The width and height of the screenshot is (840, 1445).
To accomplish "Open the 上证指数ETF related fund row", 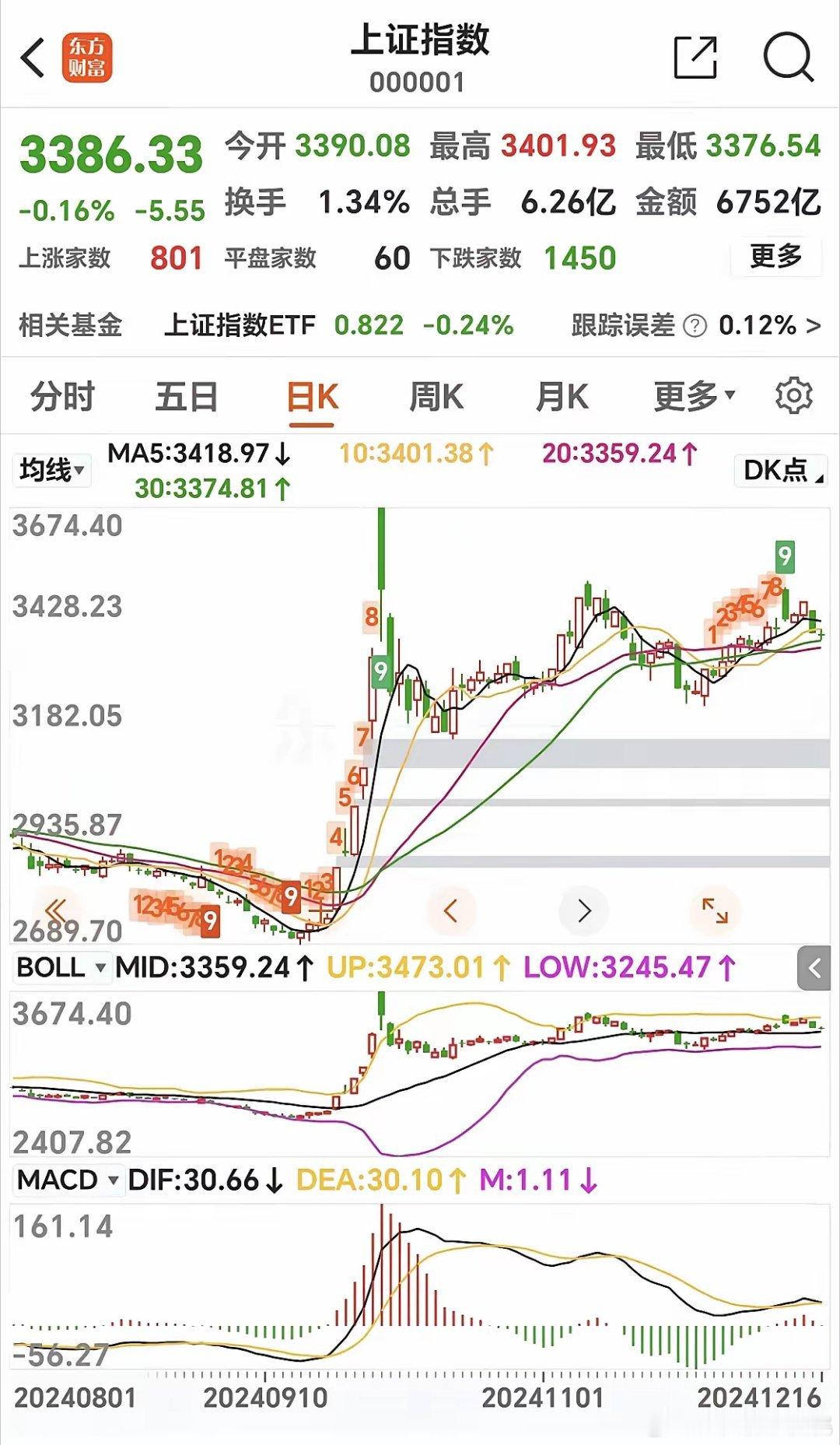I will pyautogui.click(x=420, y=325).
